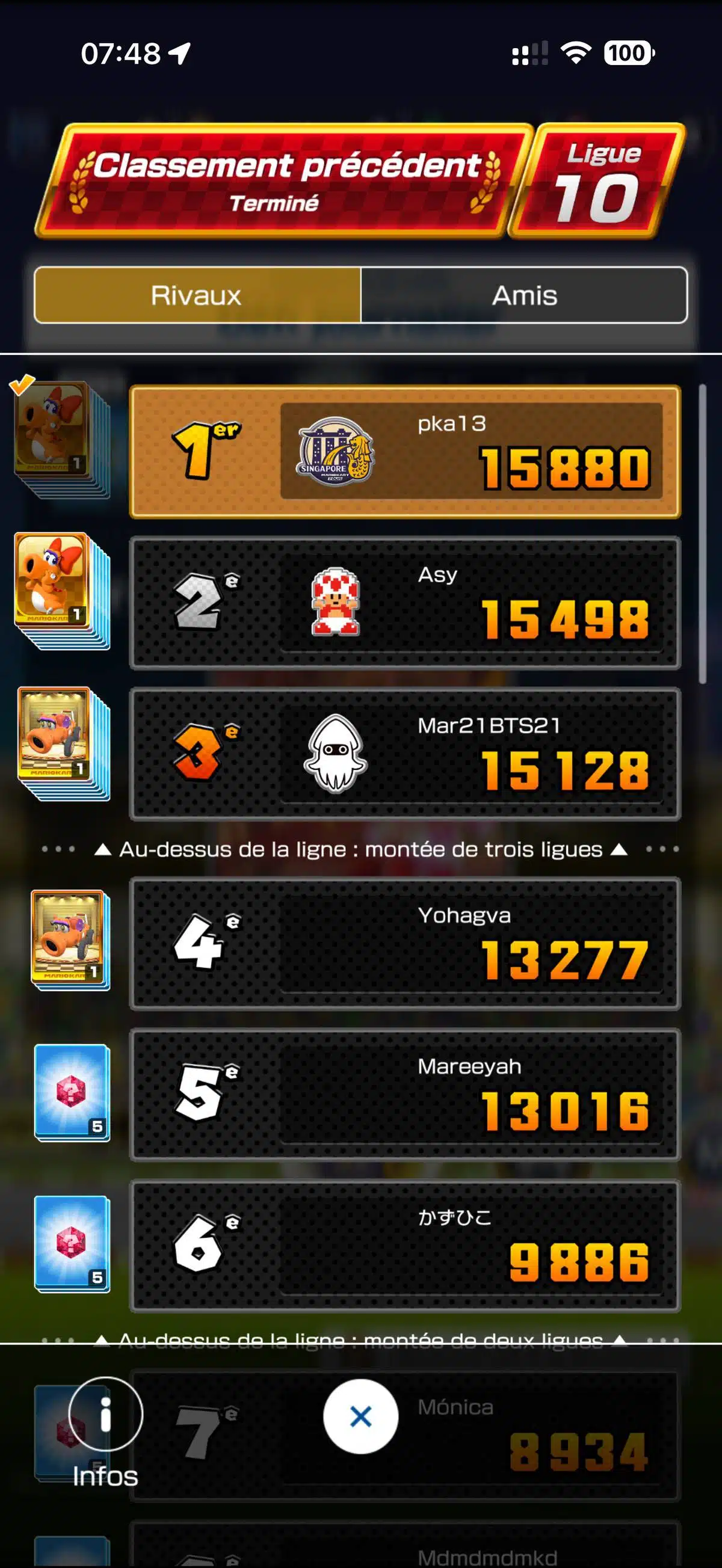Close the previous ranking screen
The width and height of the screenshot is (722, 1568).
pyautogui.click(x=360, y=1416)
